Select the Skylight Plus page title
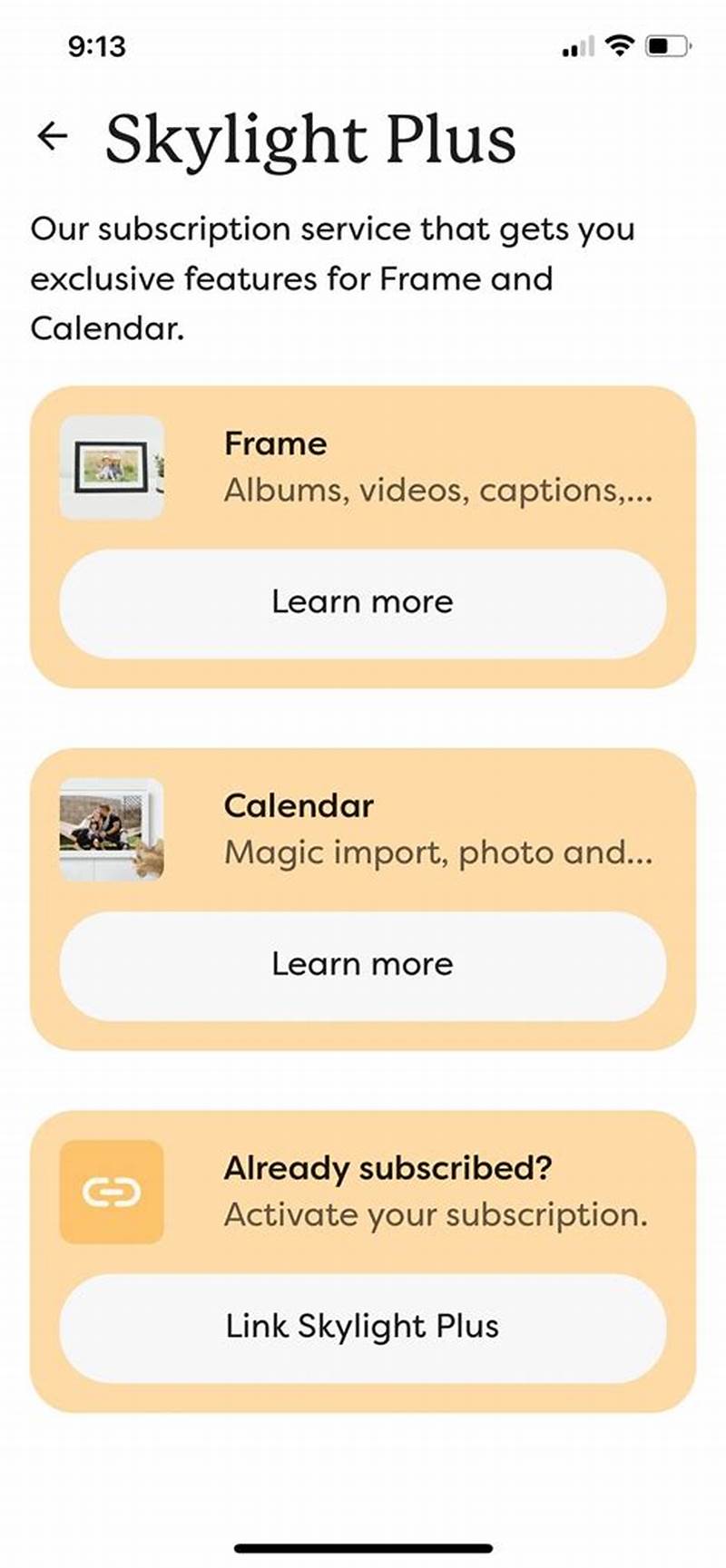The image size is (726, 1568). 313,137
